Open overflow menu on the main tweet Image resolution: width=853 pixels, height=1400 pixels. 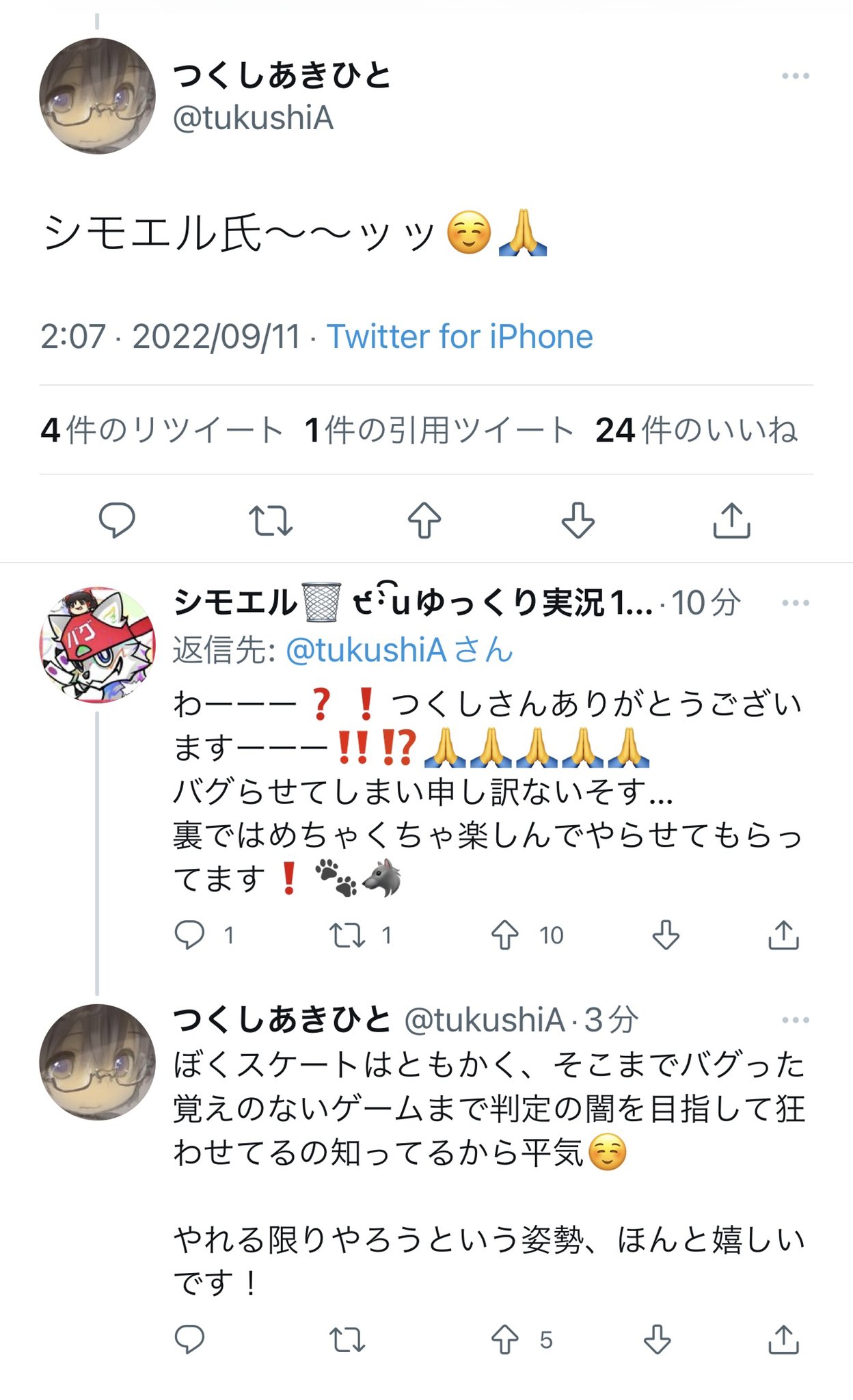[x=795, y=76]
